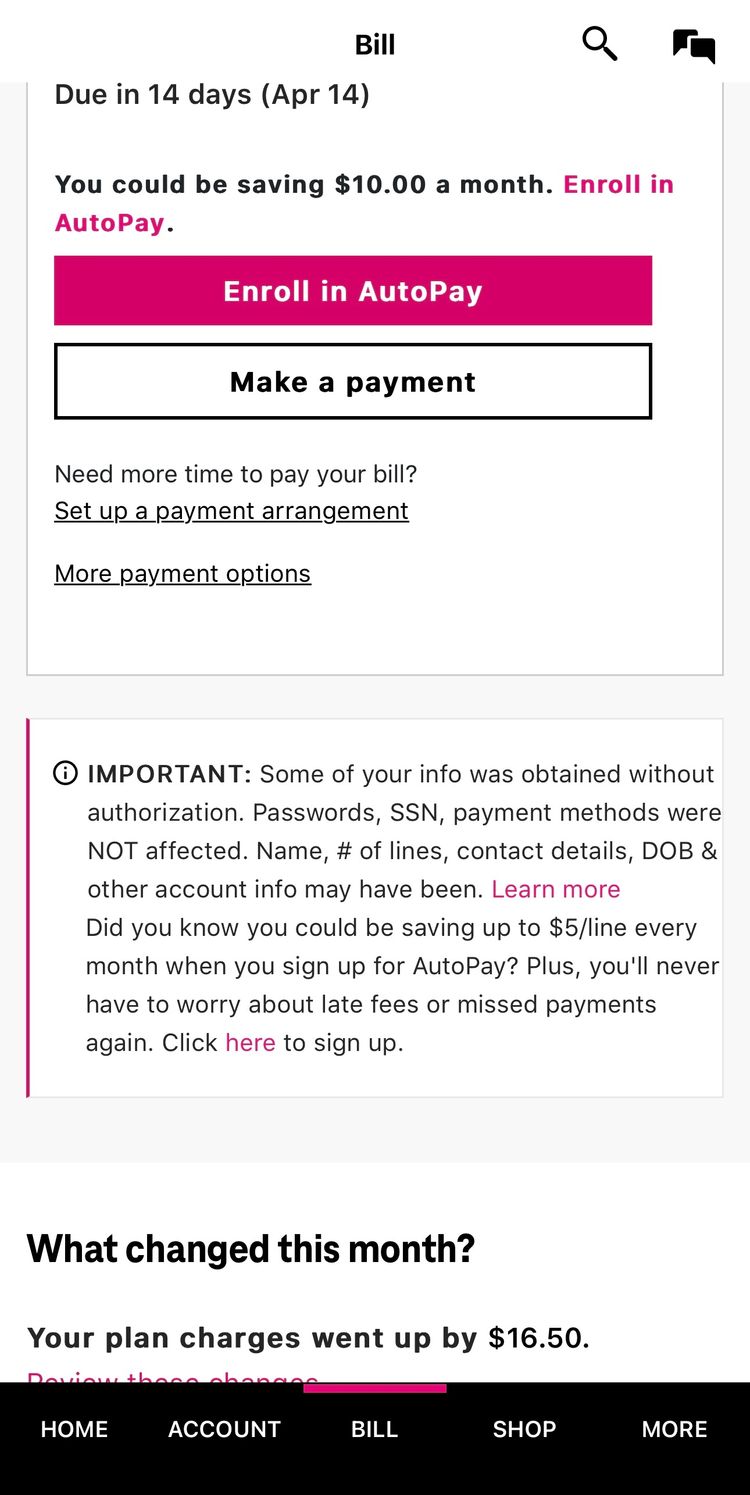
Task: Tap the Make a payment button
Action: tap(353, 381)
